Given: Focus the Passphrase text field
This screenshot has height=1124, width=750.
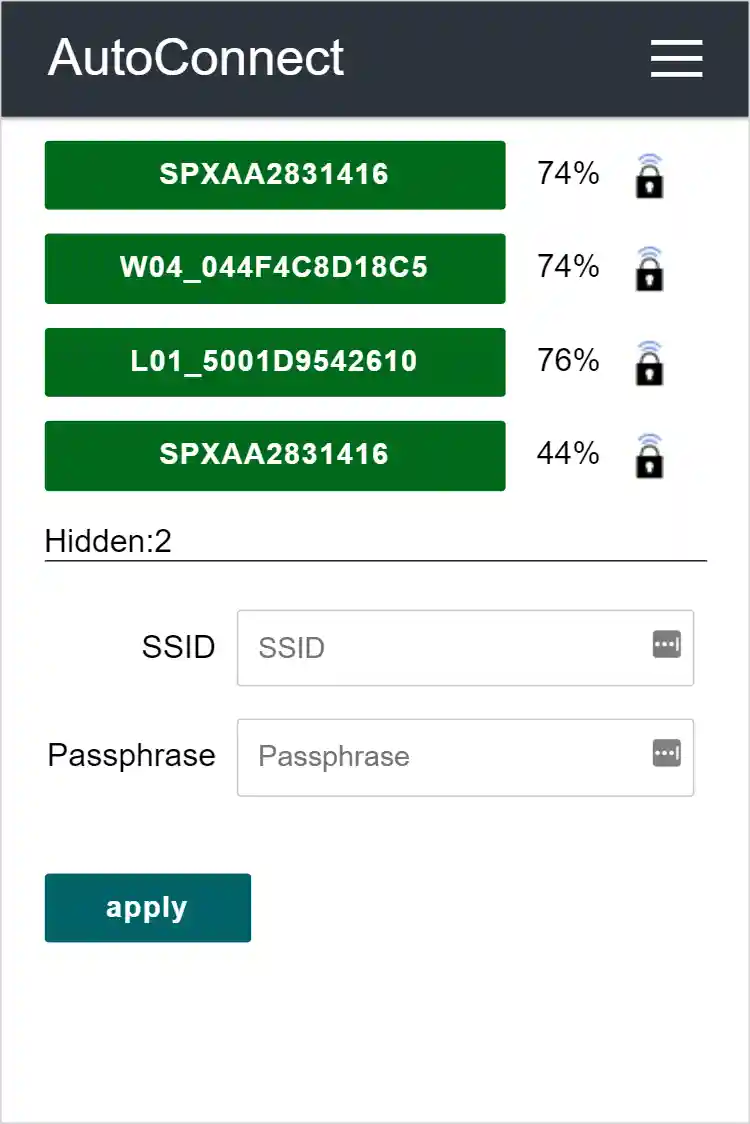Looking at the screenshot, I should [445, 757].
